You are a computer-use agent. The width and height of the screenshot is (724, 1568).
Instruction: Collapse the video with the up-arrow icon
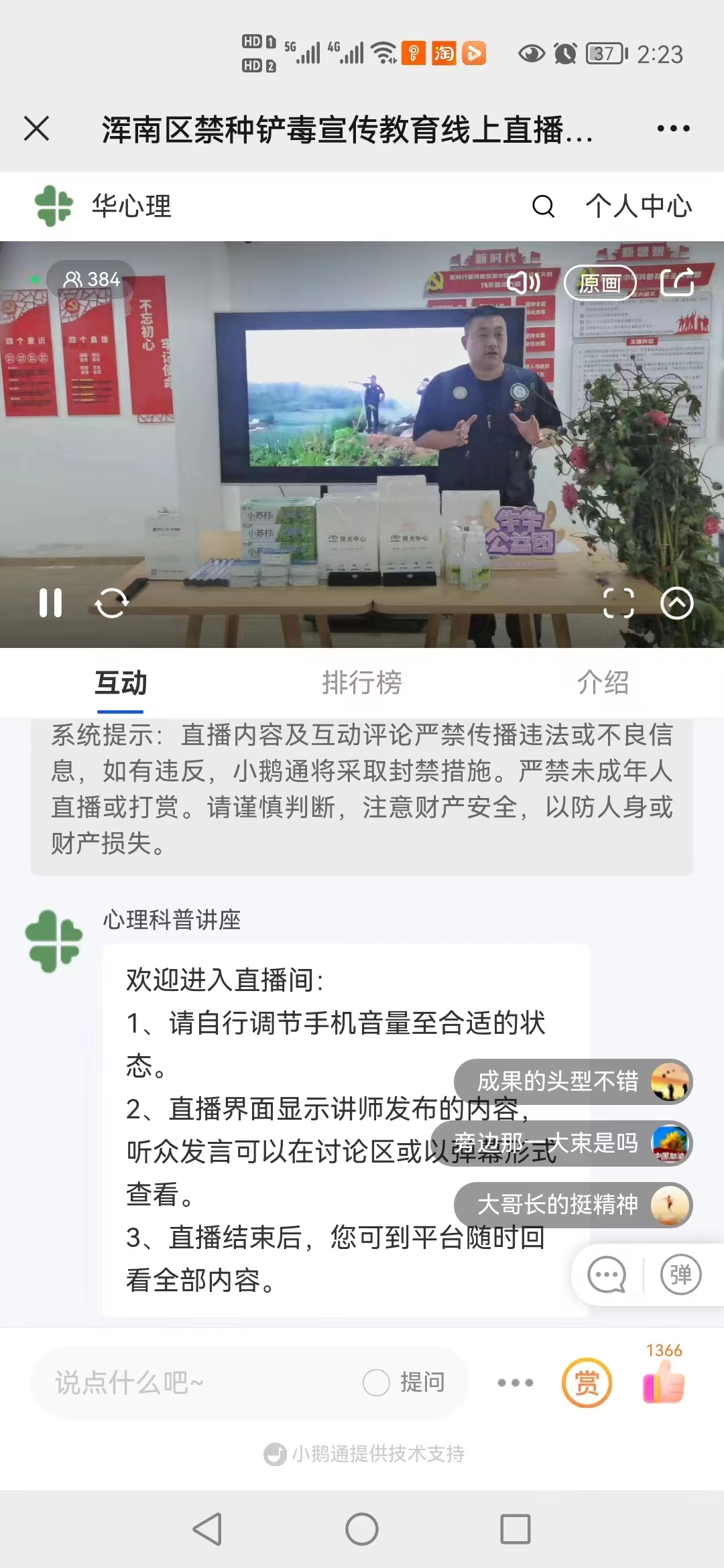[x=677, y=603]
